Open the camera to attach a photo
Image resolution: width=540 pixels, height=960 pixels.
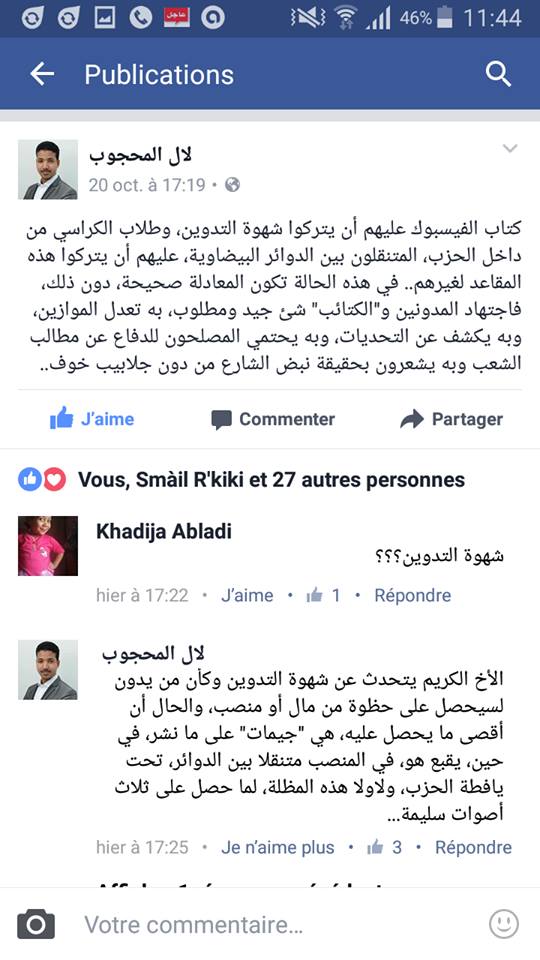coord(36,924)
